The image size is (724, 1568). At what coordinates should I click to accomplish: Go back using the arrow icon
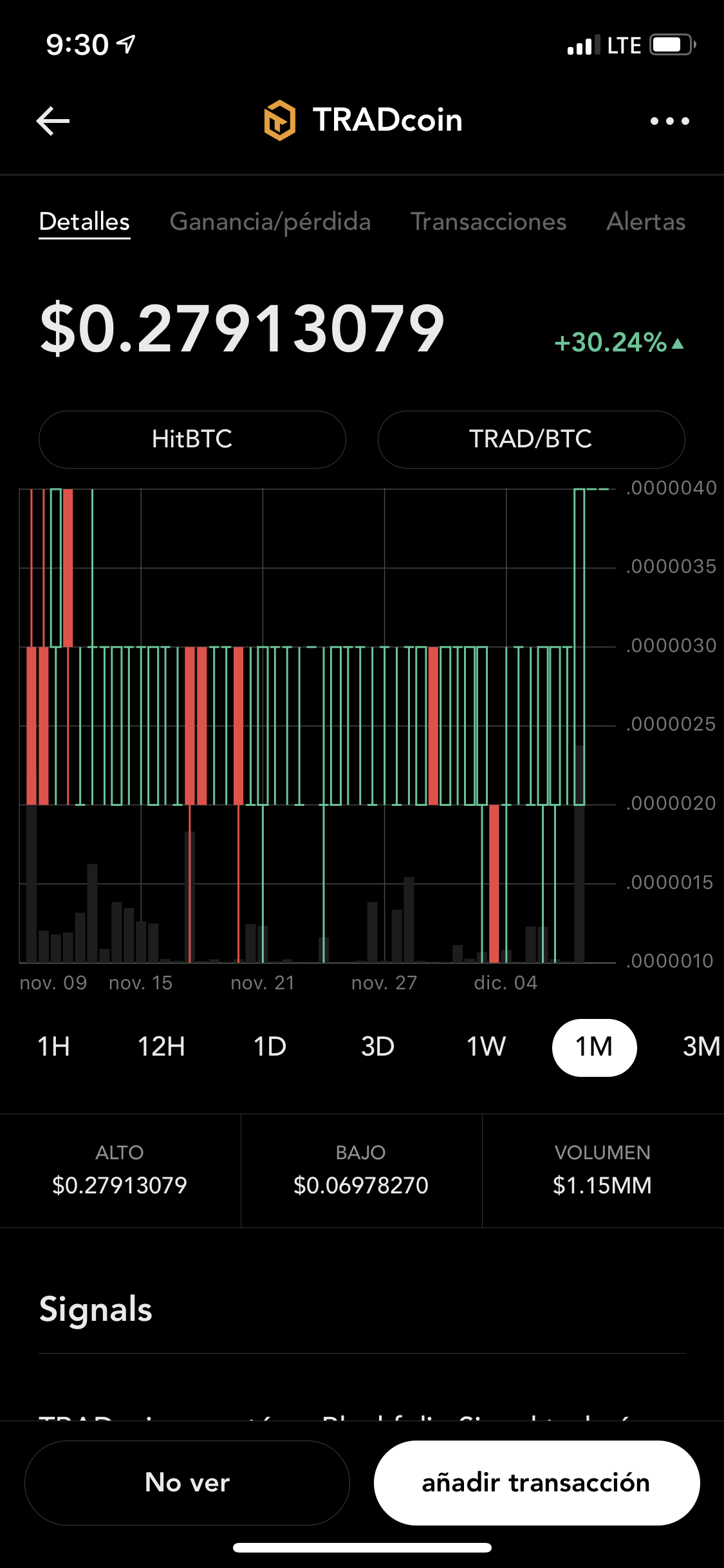pyautogui.click(x=53, y=120)
